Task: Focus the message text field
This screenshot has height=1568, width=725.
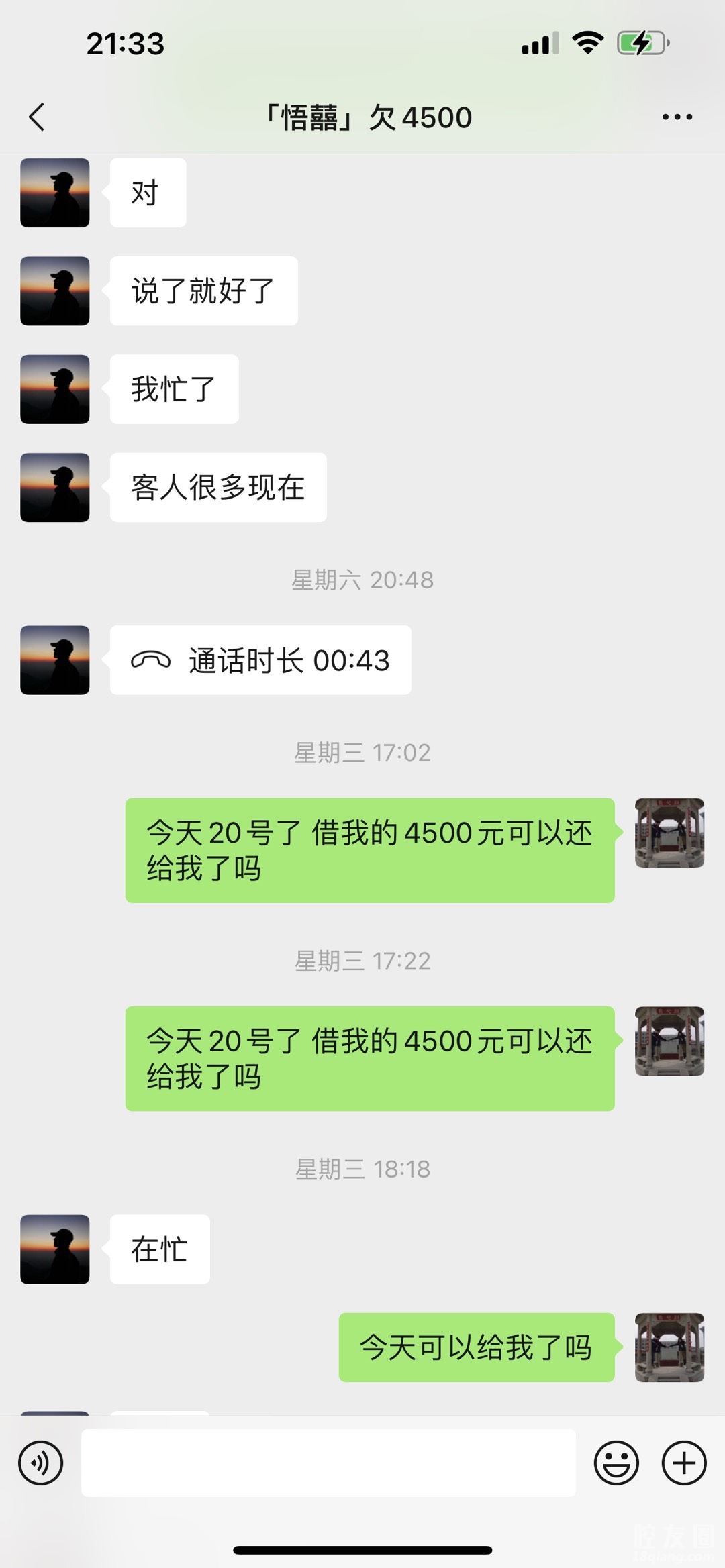Action: point(328,1463)
